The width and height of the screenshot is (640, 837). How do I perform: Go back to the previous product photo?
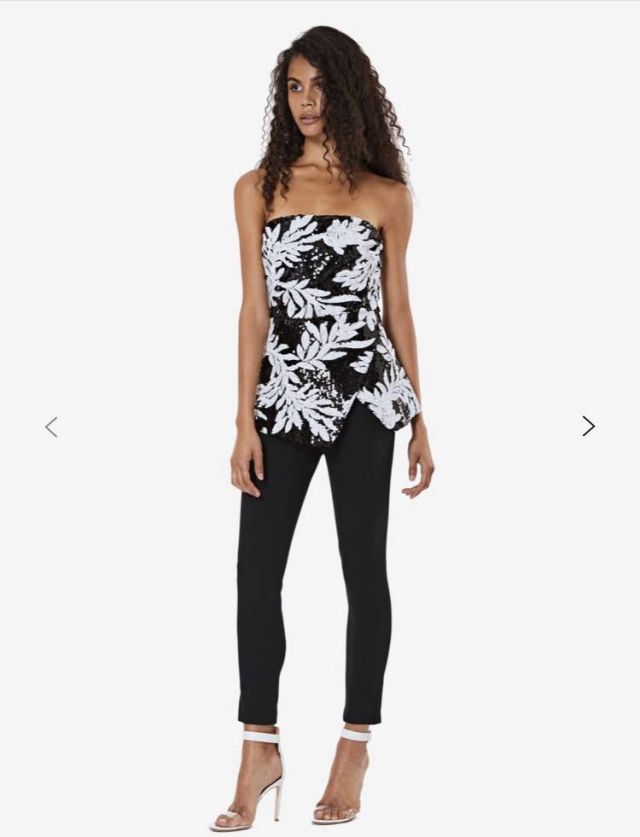(x=52, y=427)
